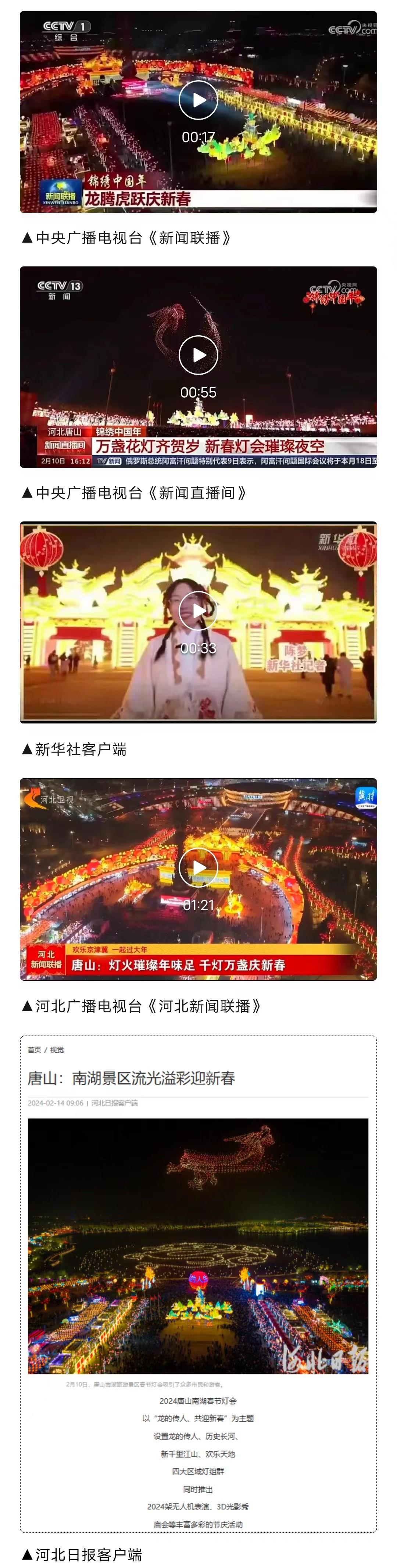Start the 新华社客户端 reporter video
The height and width of the screenshot is (1568, 397).
pyautogui.click(x=198, y=610)
